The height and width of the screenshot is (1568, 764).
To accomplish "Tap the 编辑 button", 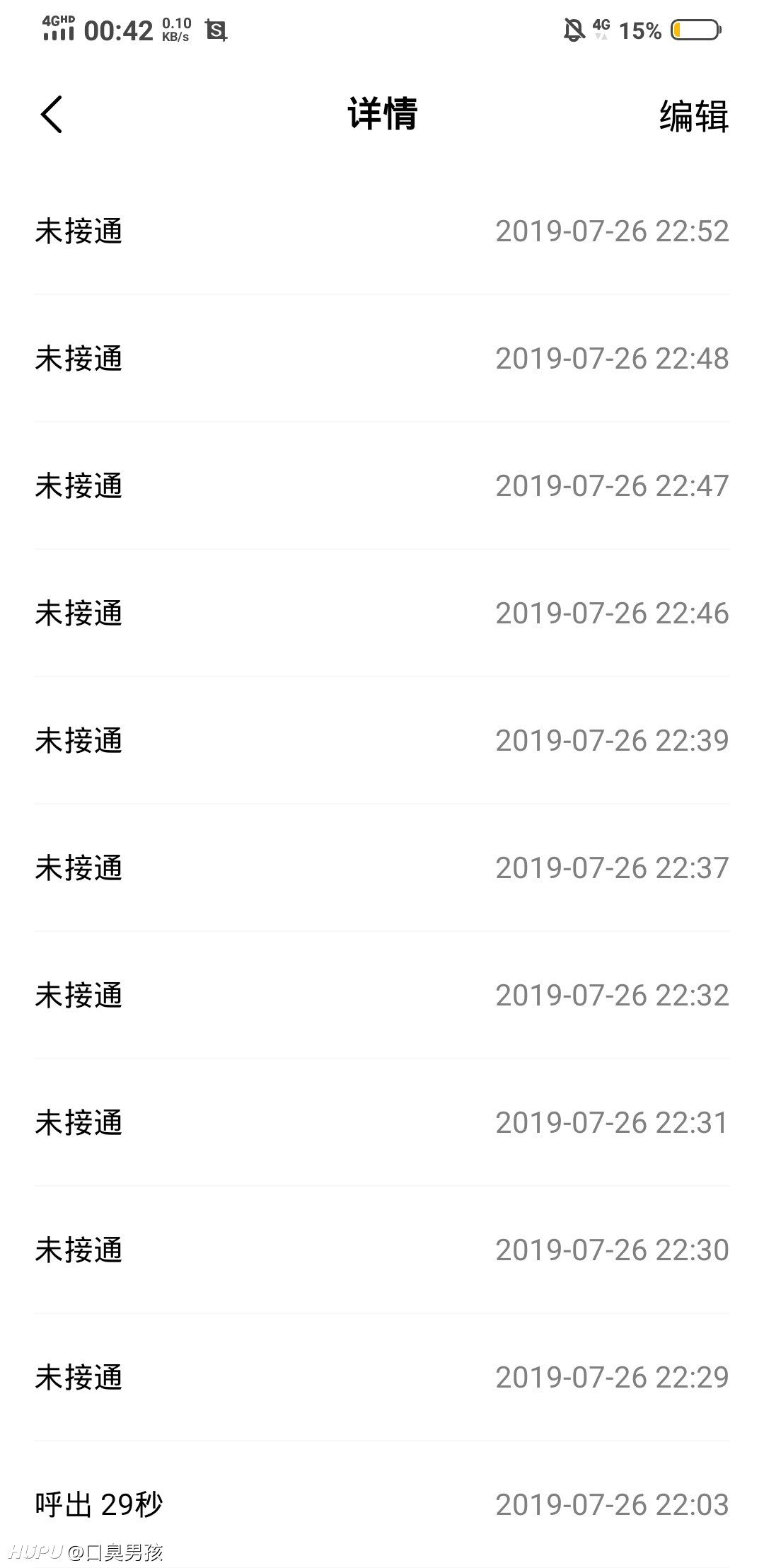I will (x=693, y=115).
